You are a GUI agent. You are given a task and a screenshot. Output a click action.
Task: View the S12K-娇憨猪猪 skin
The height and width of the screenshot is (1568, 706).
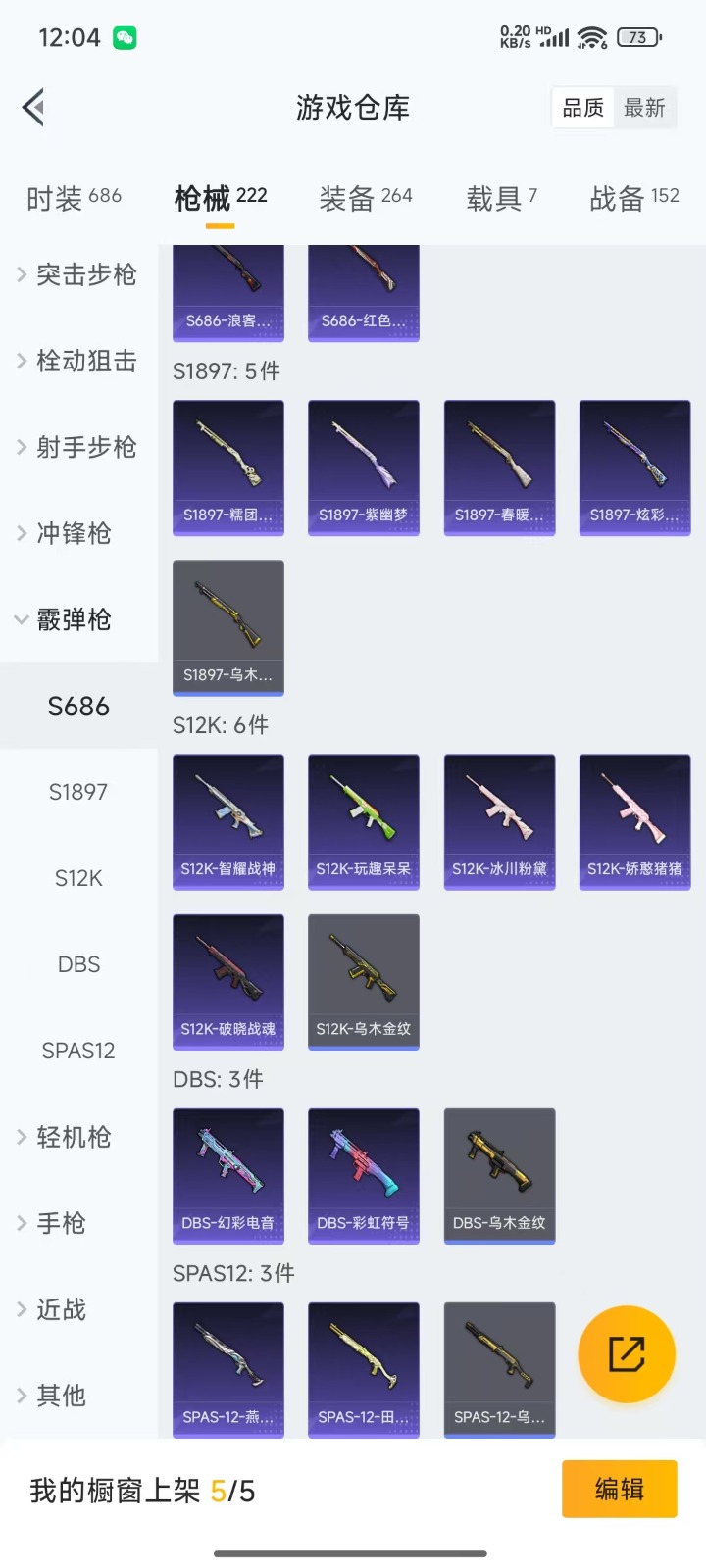pyautogui.click(x=634, y=821)
